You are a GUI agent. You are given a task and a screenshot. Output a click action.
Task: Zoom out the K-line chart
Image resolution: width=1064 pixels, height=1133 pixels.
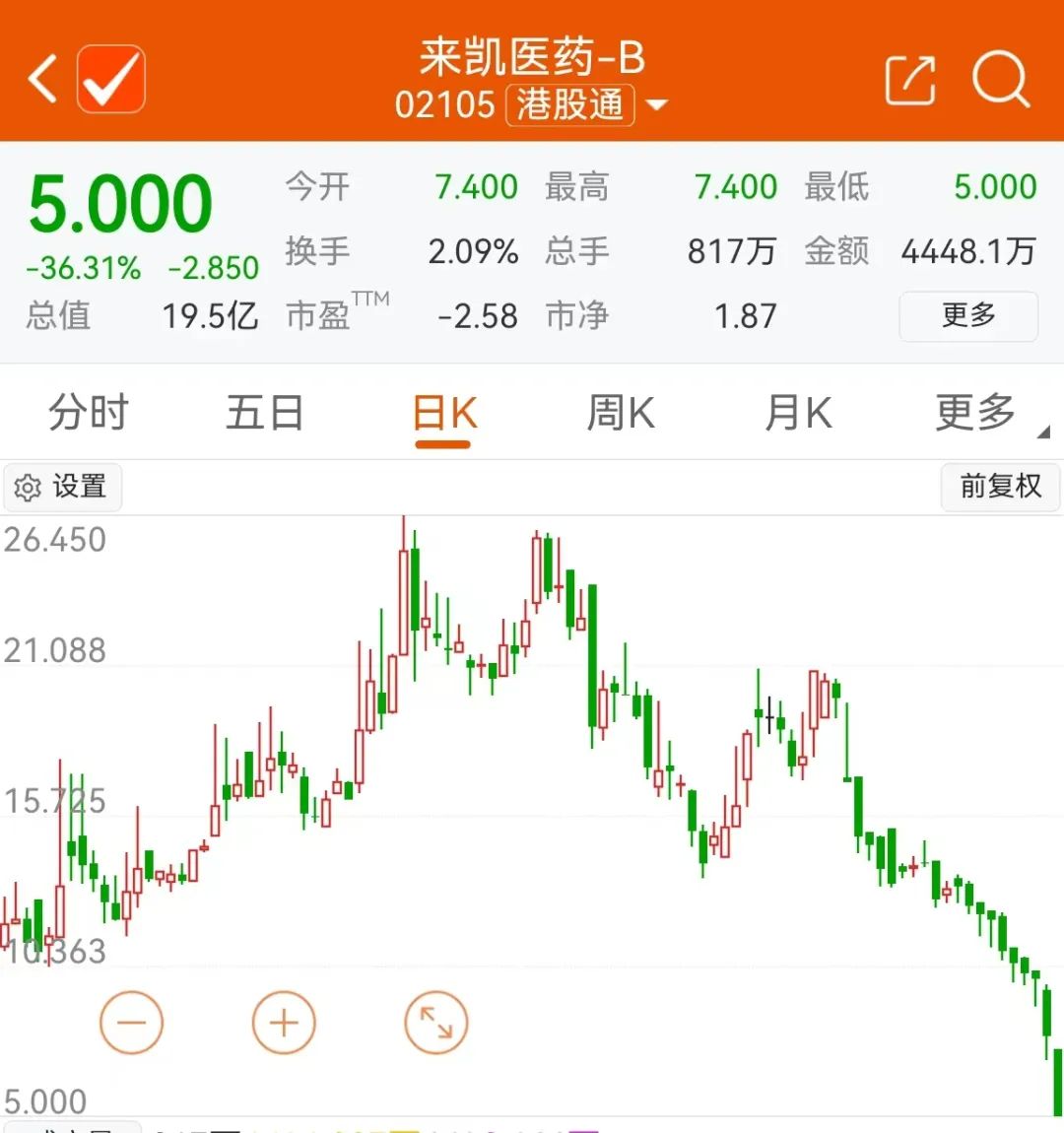point(131,1023)
